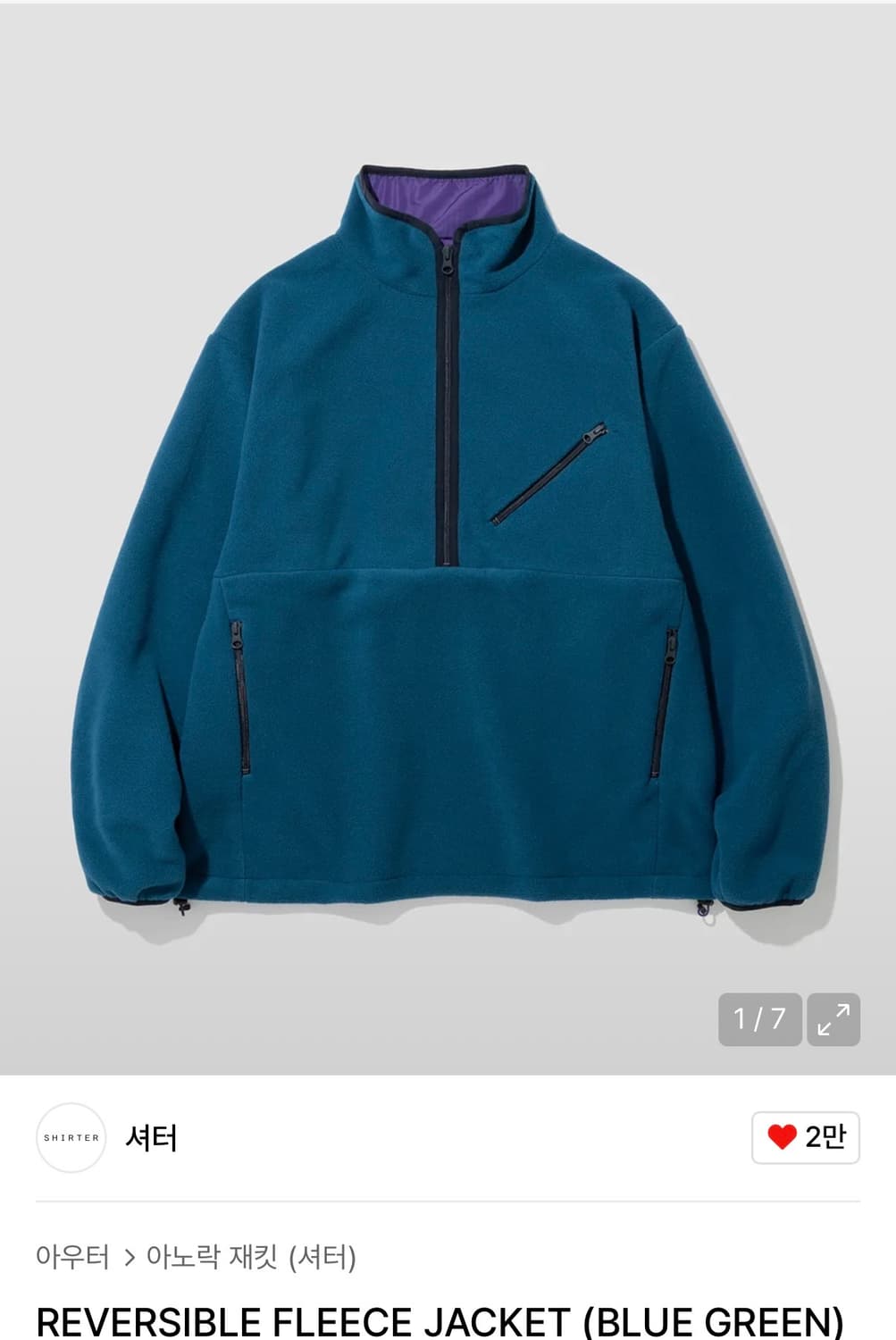Open the 셔터 brand name link
This screenshot has height=1340, width=896.
point(150,1136)
